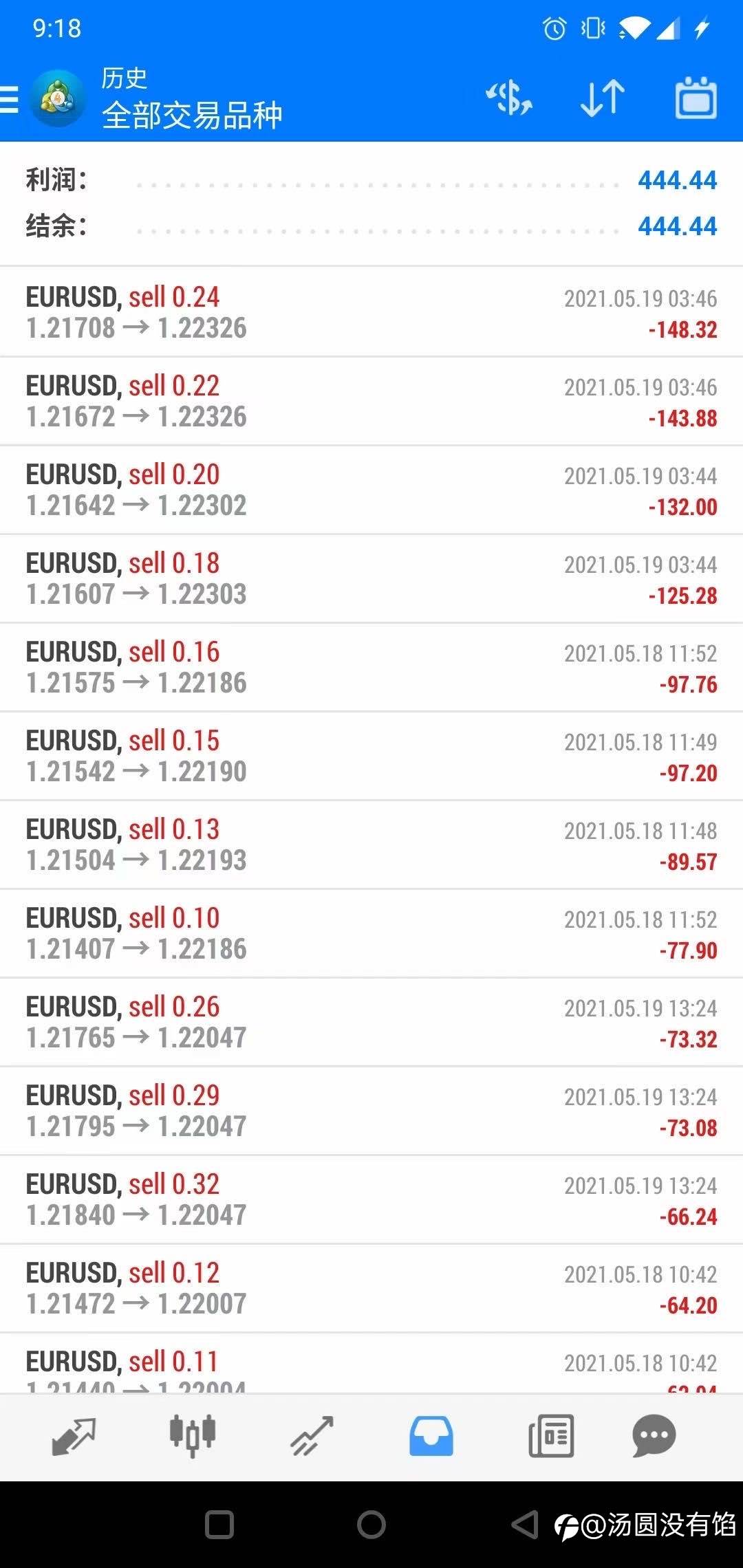This screenshot has width=743, height=1568.
Task: Open the hamburger drawer menu
Action: click(x=10, y=99)
